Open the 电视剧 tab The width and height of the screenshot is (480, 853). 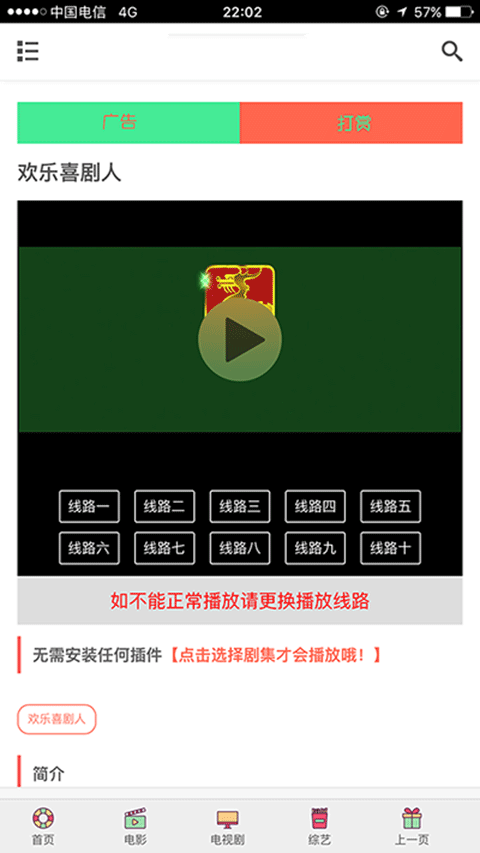227,826
